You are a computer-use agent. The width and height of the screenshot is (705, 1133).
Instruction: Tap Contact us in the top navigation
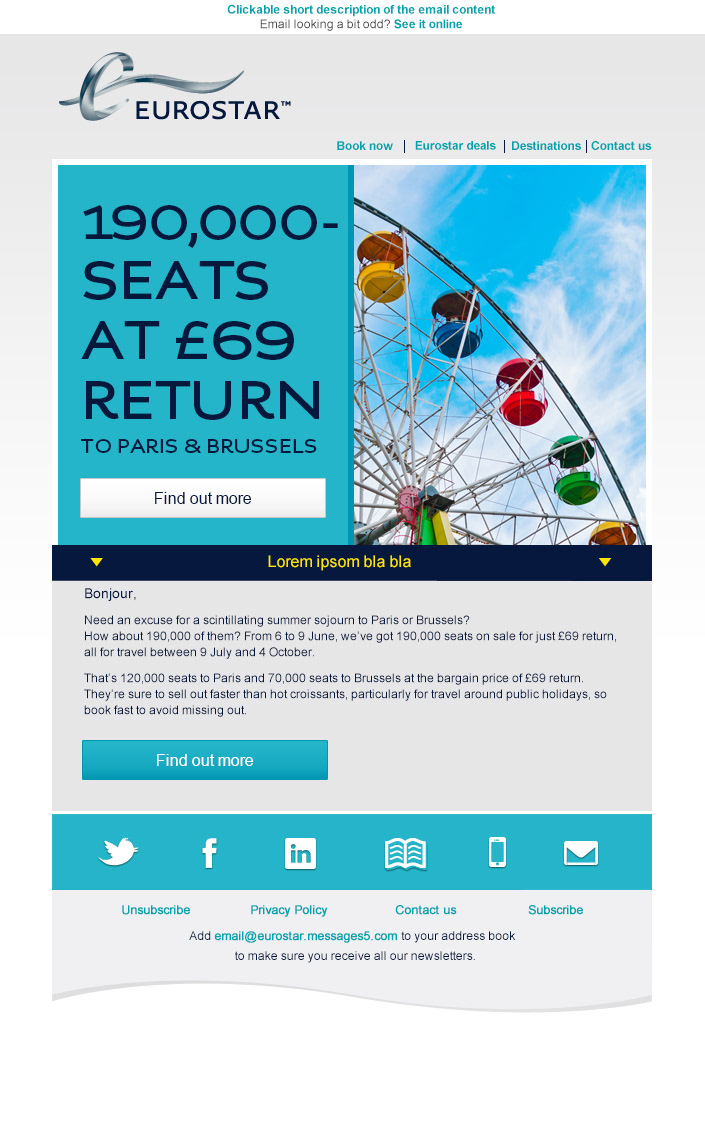point(620,146)
